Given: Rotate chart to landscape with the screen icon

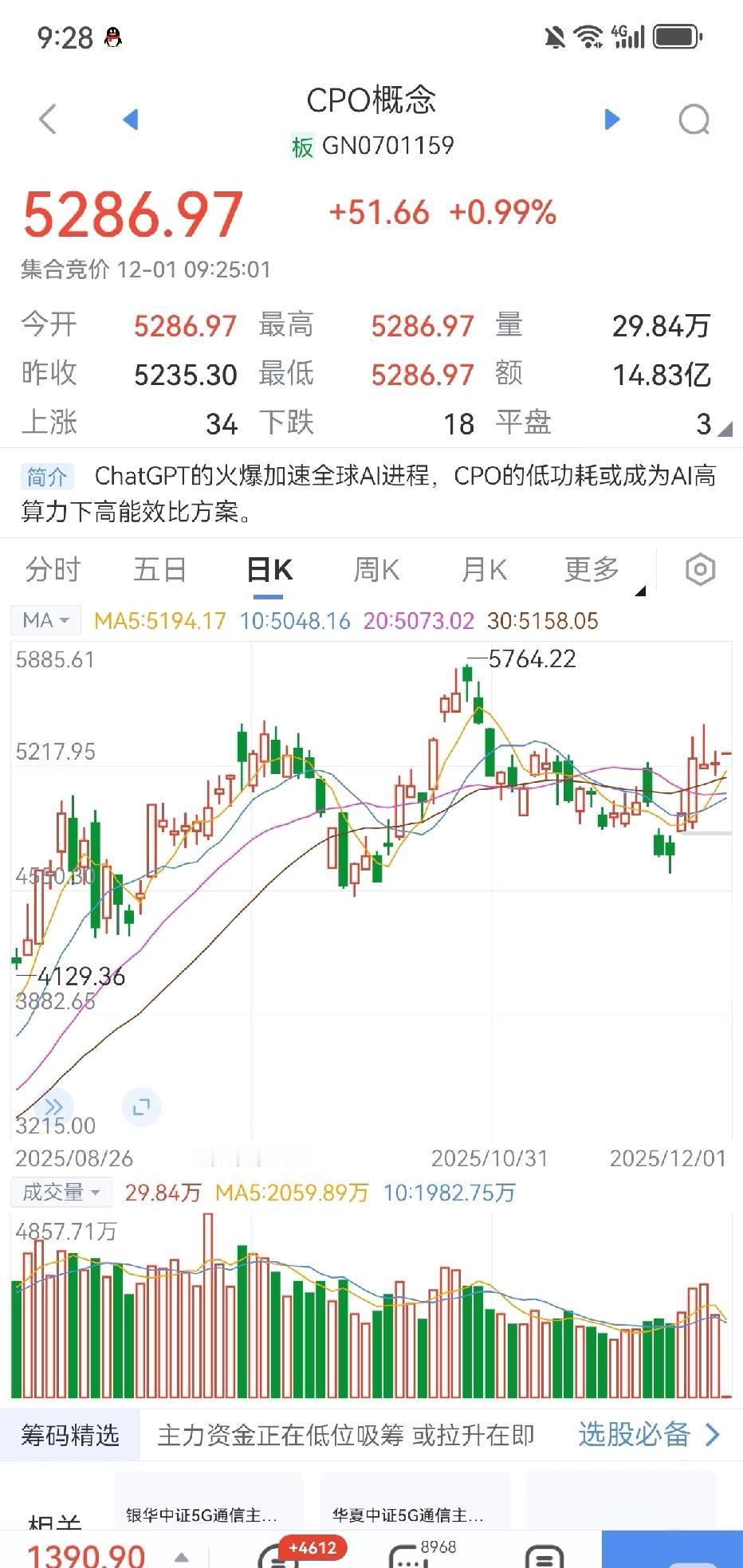Looking at the screenshot, I should [142, 1107].
